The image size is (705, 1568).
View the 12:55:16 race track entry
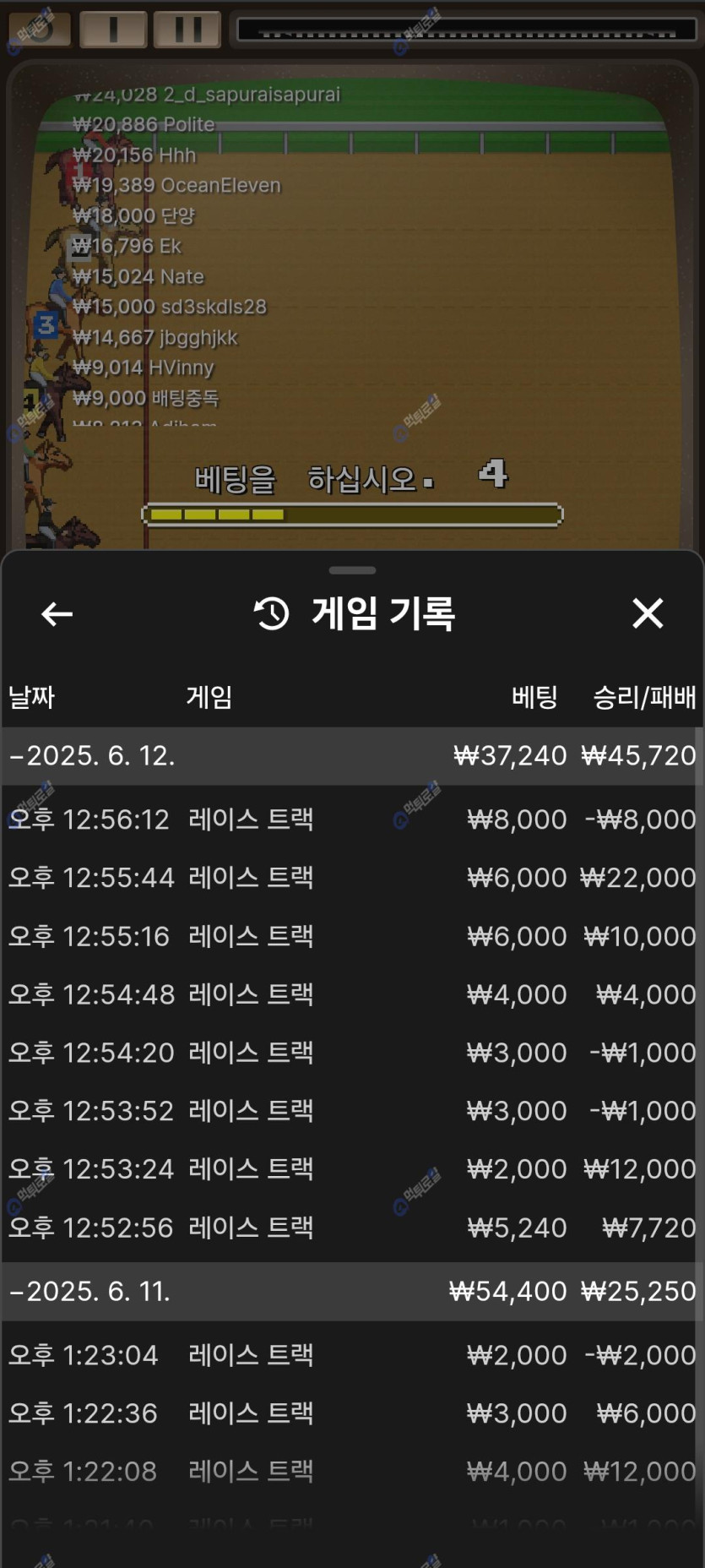click(x=351, y=935)
